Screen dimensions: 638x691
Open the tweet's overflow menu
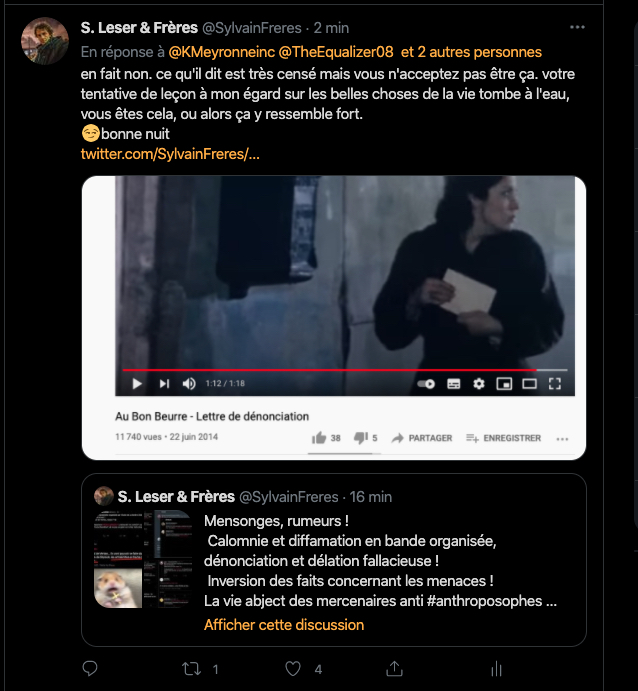coord(577,27)
